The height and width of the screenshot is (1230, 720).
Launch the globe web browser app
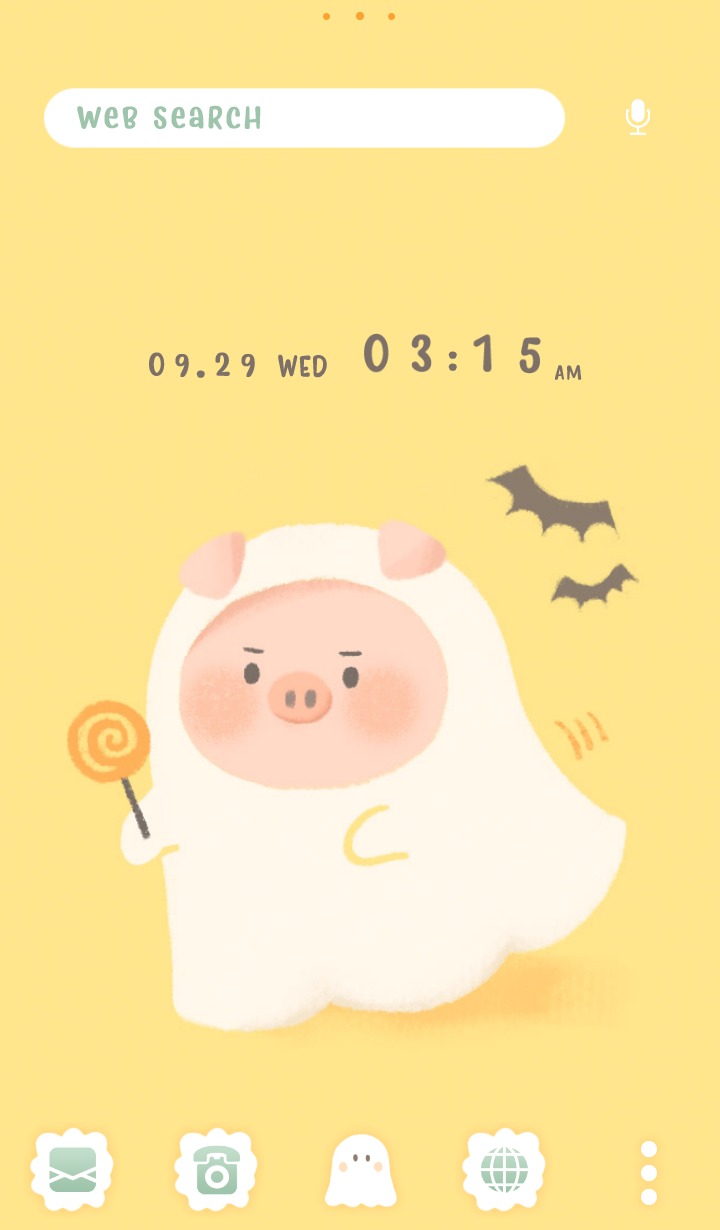[x=504, y=1169]
